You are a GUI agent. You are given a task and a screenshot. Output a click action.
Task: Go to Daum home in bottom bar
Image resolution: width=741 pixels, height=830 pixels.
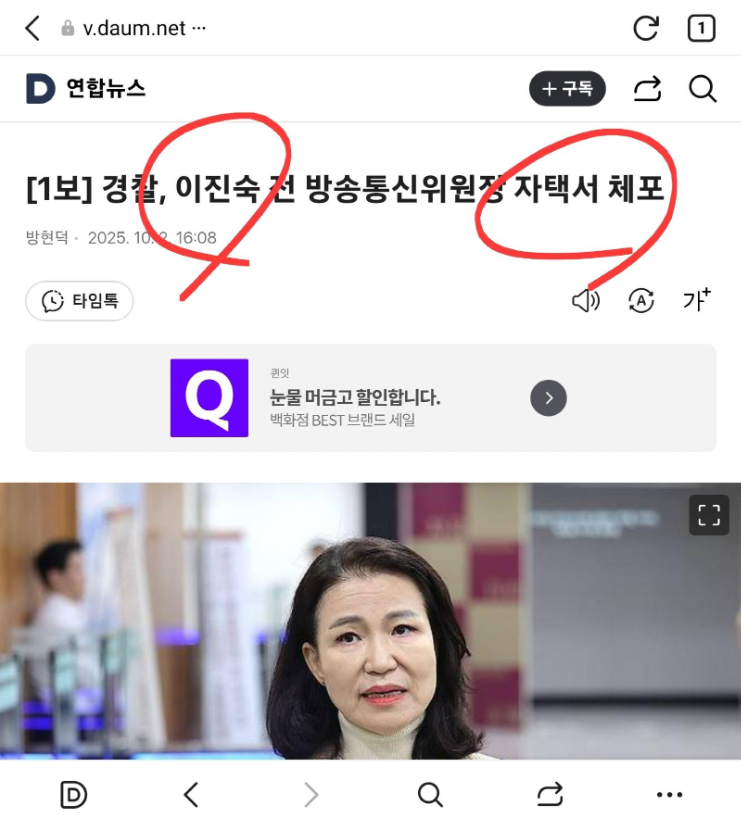click(73, 795)
